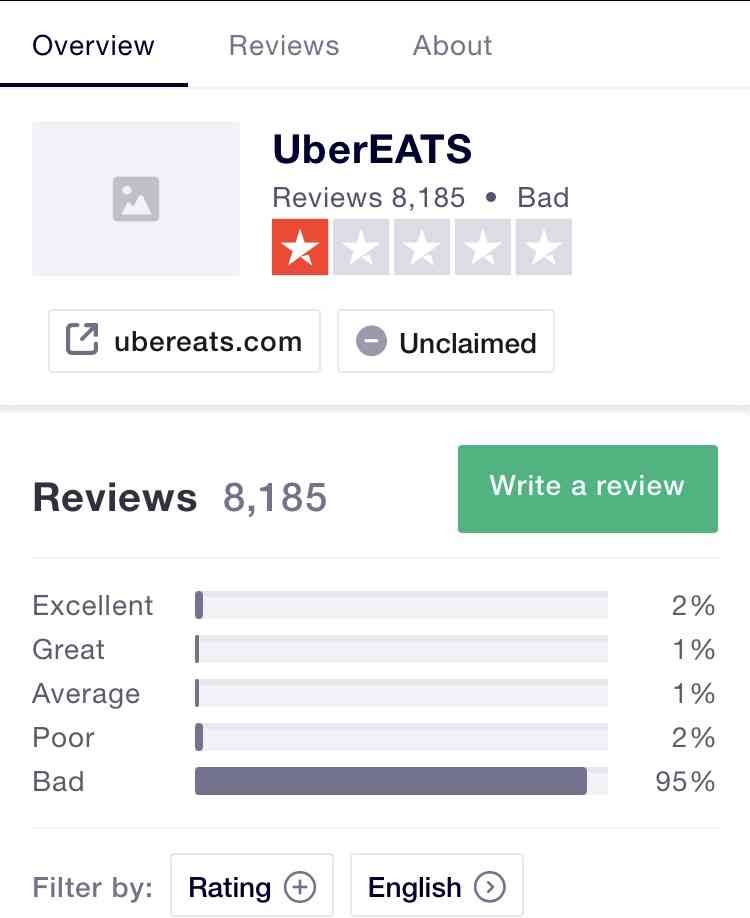Viewport: 750px width, 918px height.
Task: Show the Bad reviews at 95%
Action: pos(374,782)
